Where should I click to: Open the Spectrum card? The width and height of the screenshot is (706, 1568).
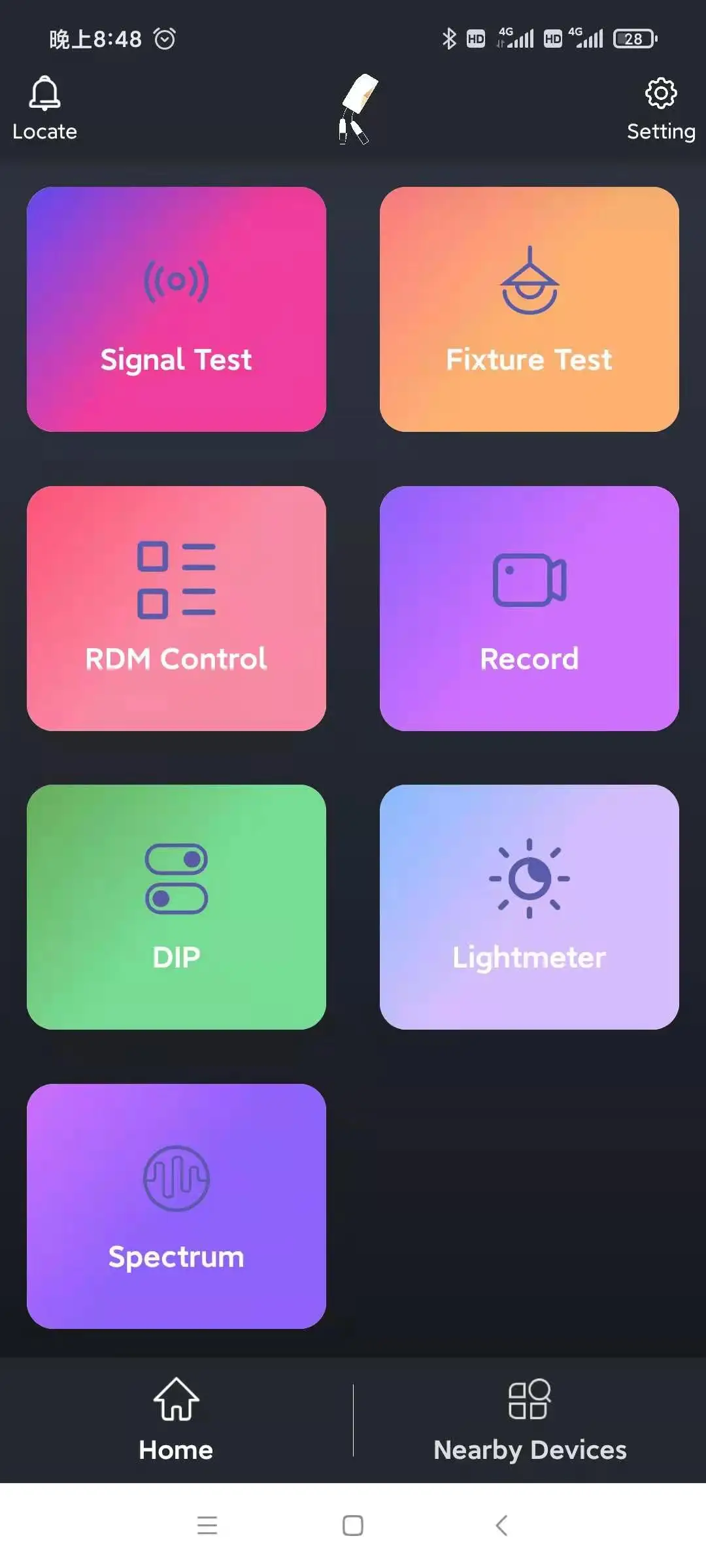pyautogui.click(x=176, y=1206)
